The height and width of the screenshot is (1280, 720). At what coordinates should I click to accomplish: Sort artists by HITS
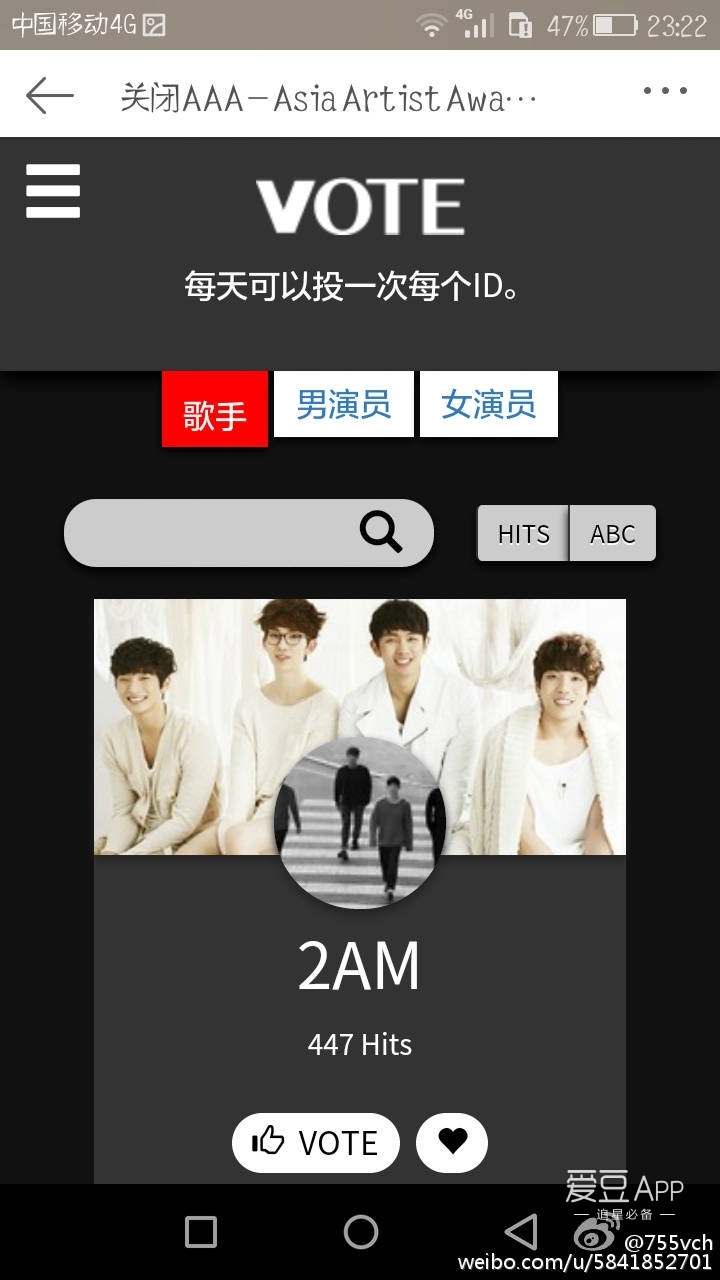(x=523, y=533)
